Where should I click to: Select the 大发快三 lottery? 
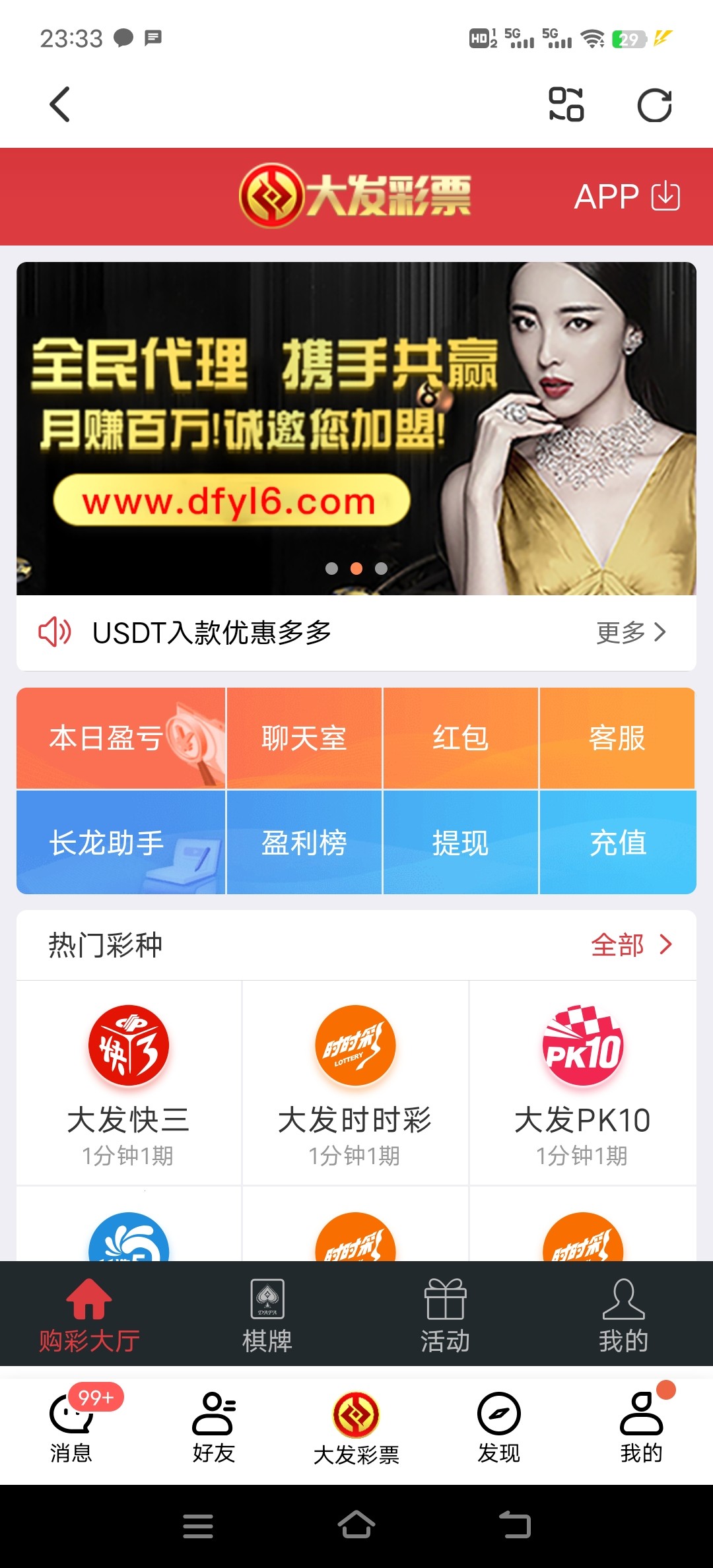coord(129,1082)
